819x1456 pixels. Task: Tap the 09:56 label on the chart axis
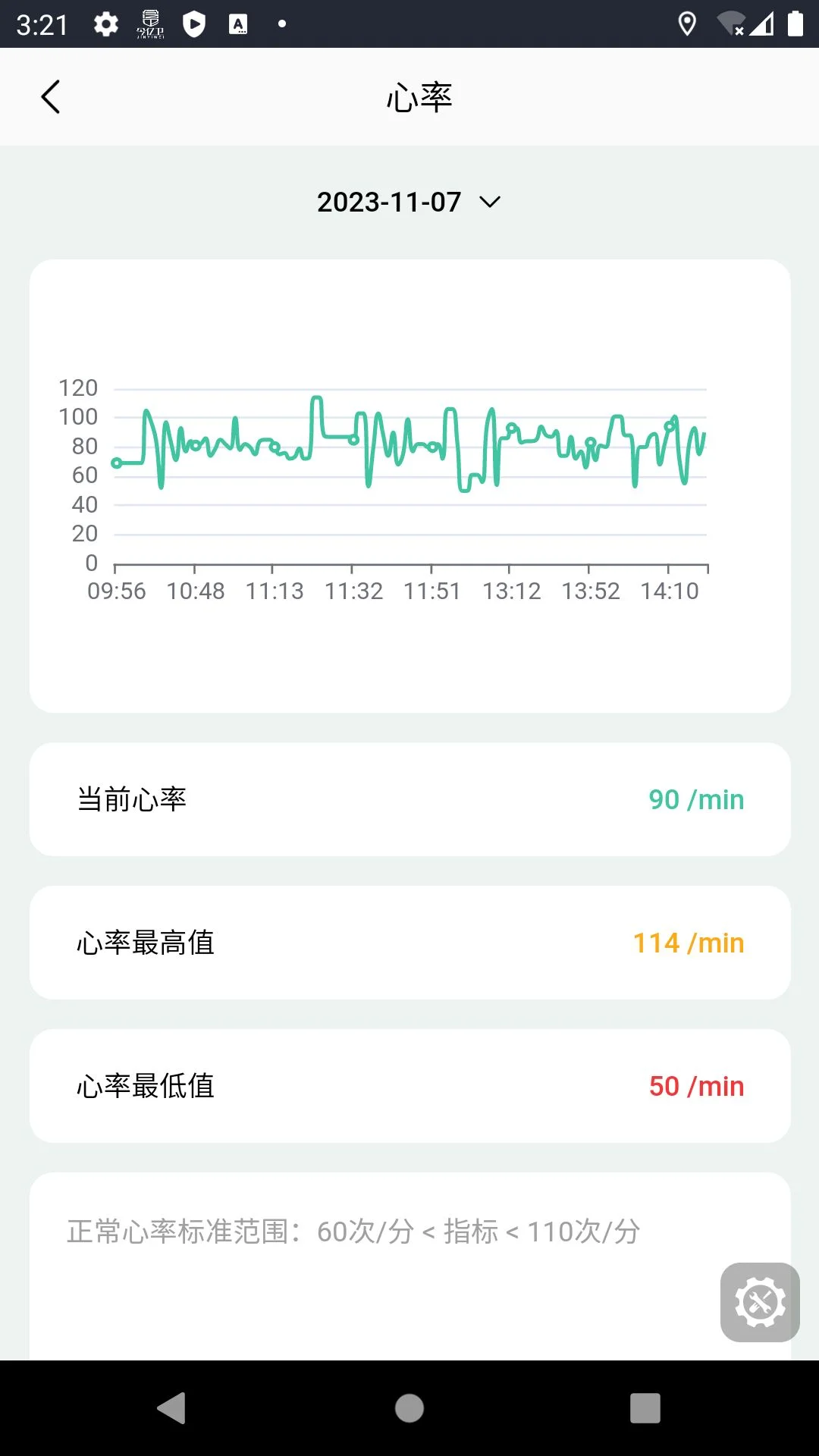(x=115, y=591)
